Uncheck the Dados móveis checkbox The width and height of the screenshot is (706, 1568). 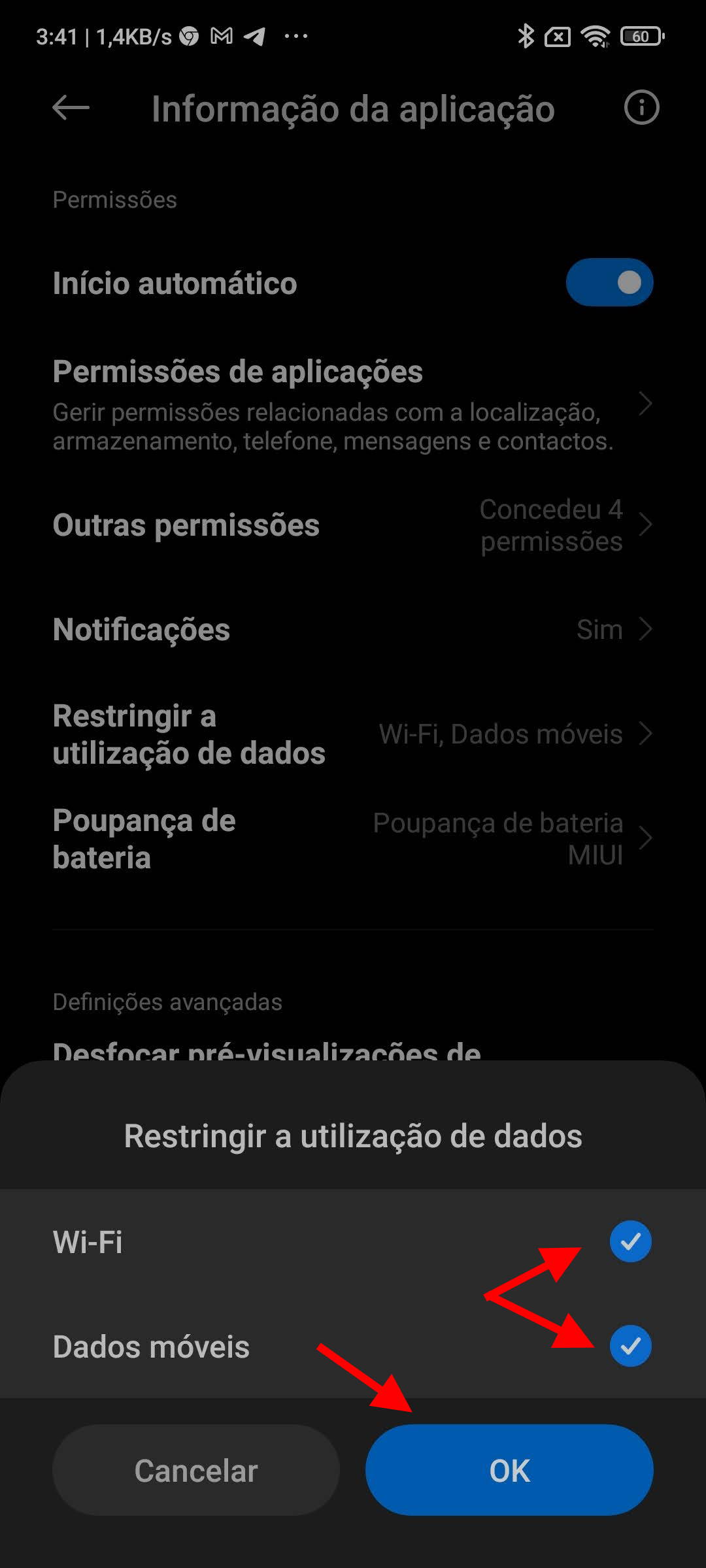click(x=630, y=1346)
